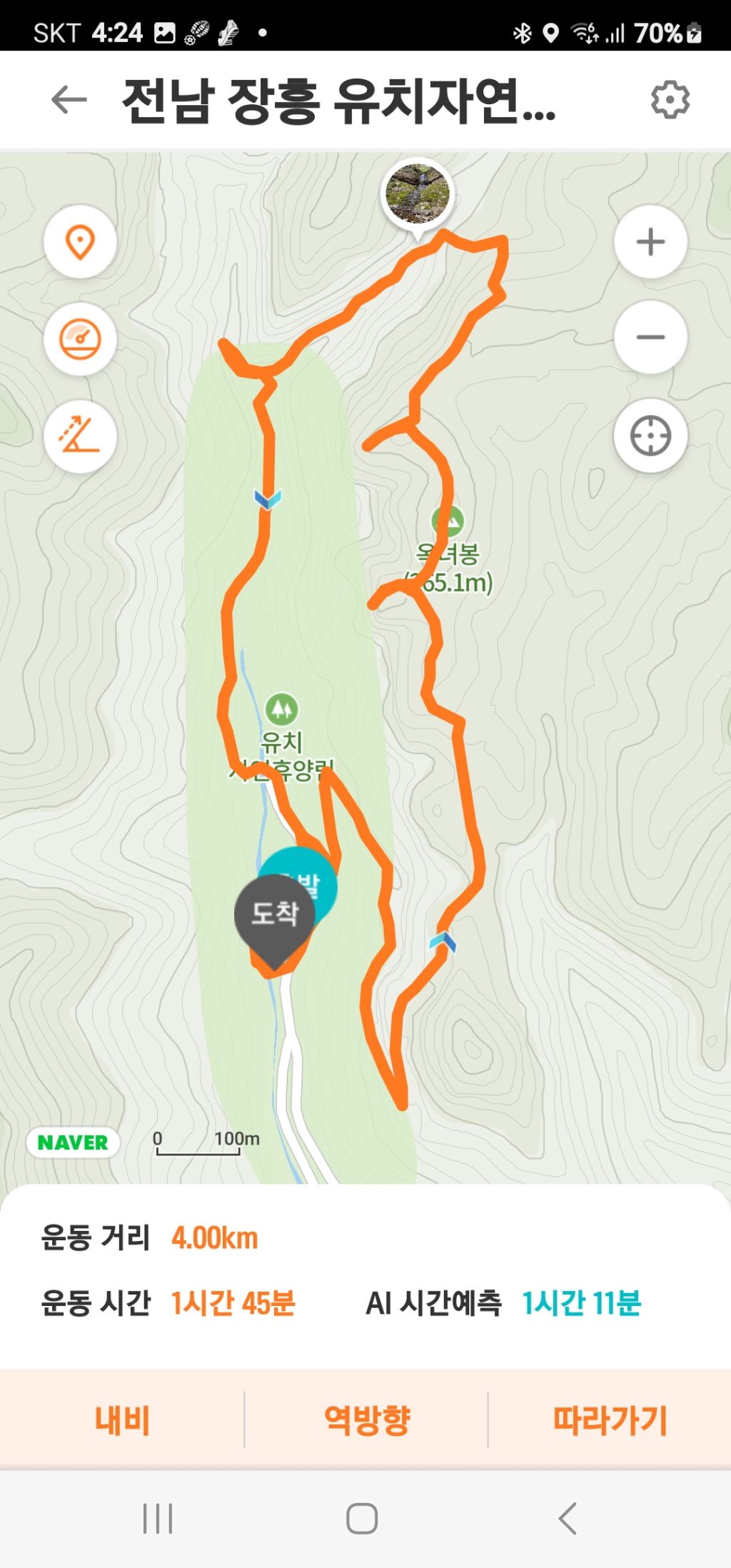Viewport: 731px width, 1568px height.
Task: Zoom in on the map
Action: point(650,242)
